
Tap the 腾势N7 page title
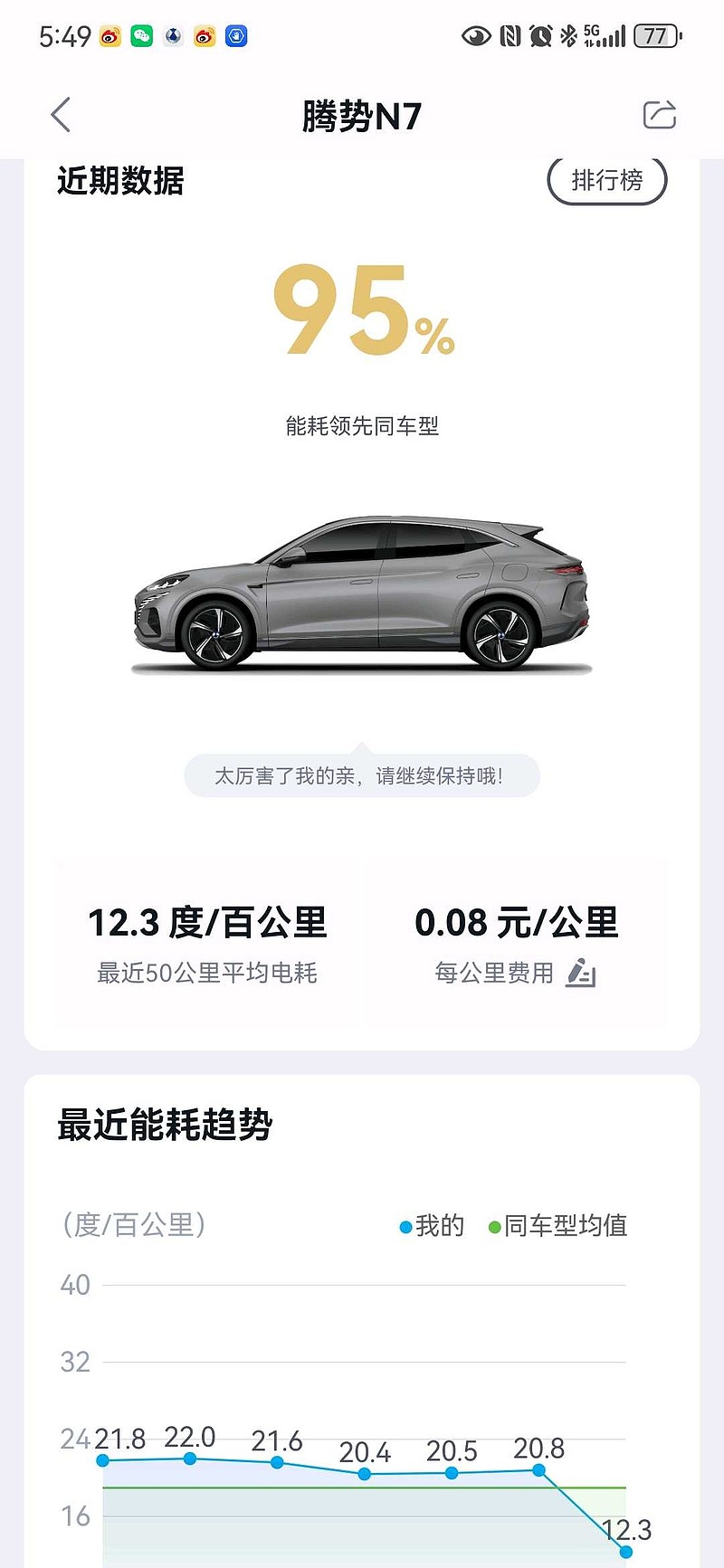tap(362, 115)
